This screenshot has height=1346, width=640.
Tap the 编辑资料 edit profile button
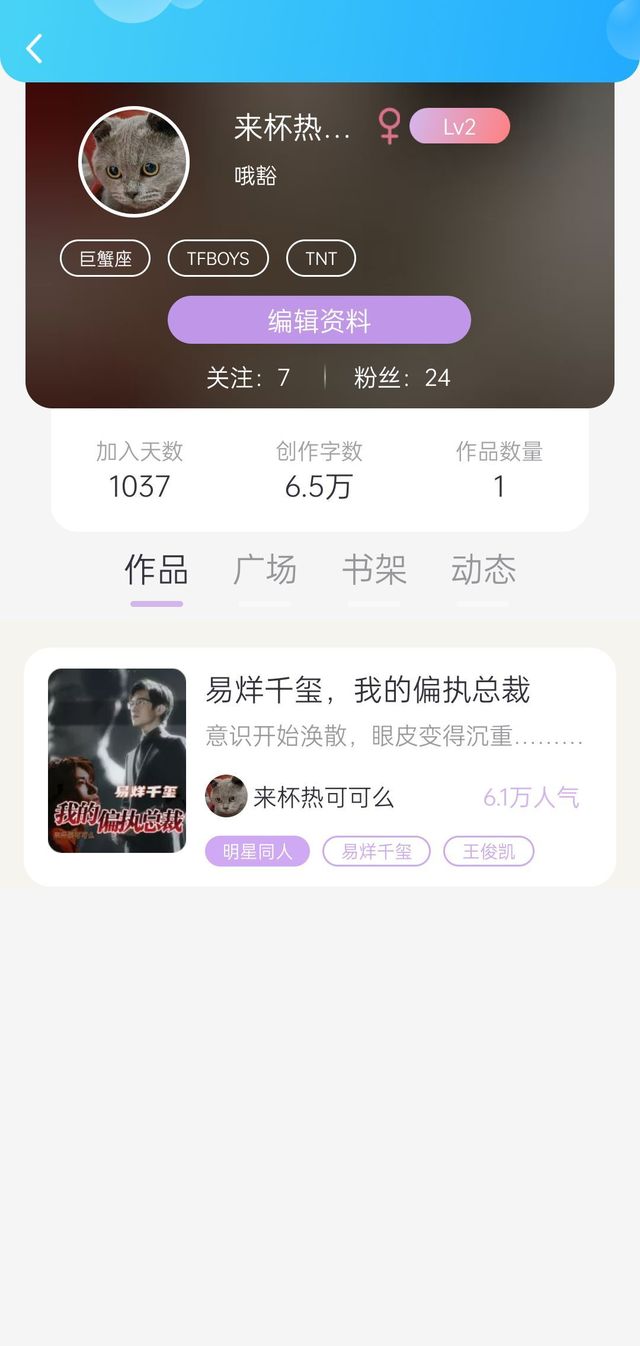tap(319, 320)
